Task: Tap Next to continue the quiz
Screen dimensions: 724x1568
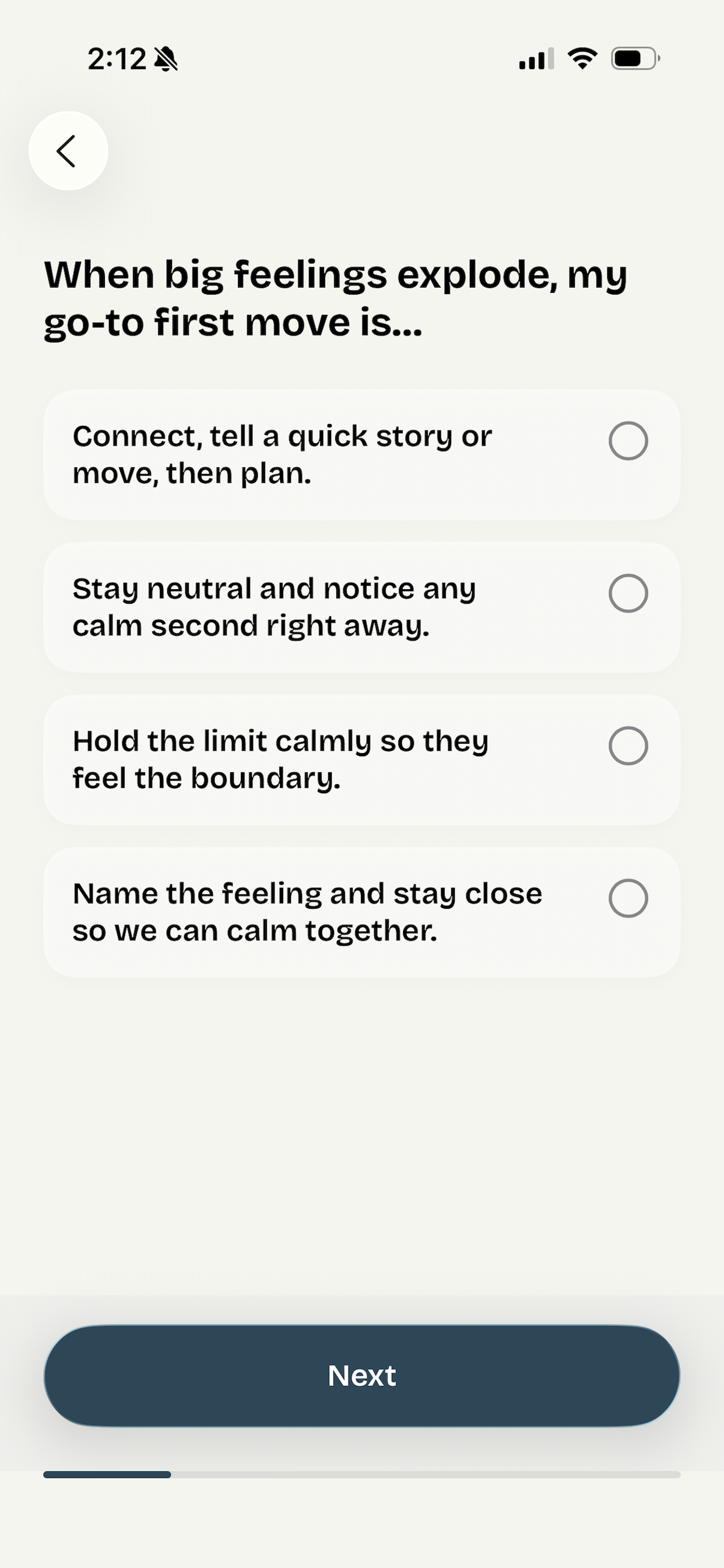Action: [361, 1375]
